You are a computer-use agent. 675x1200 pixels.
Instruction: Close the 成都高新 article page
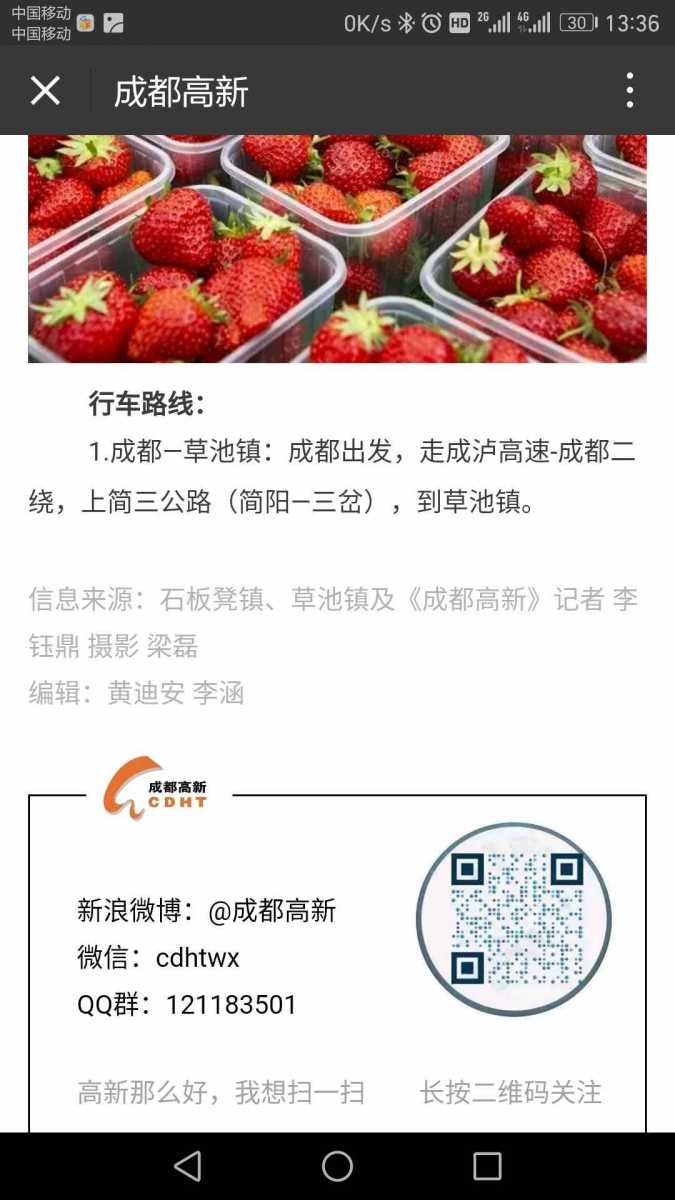(x=45, y=91)
